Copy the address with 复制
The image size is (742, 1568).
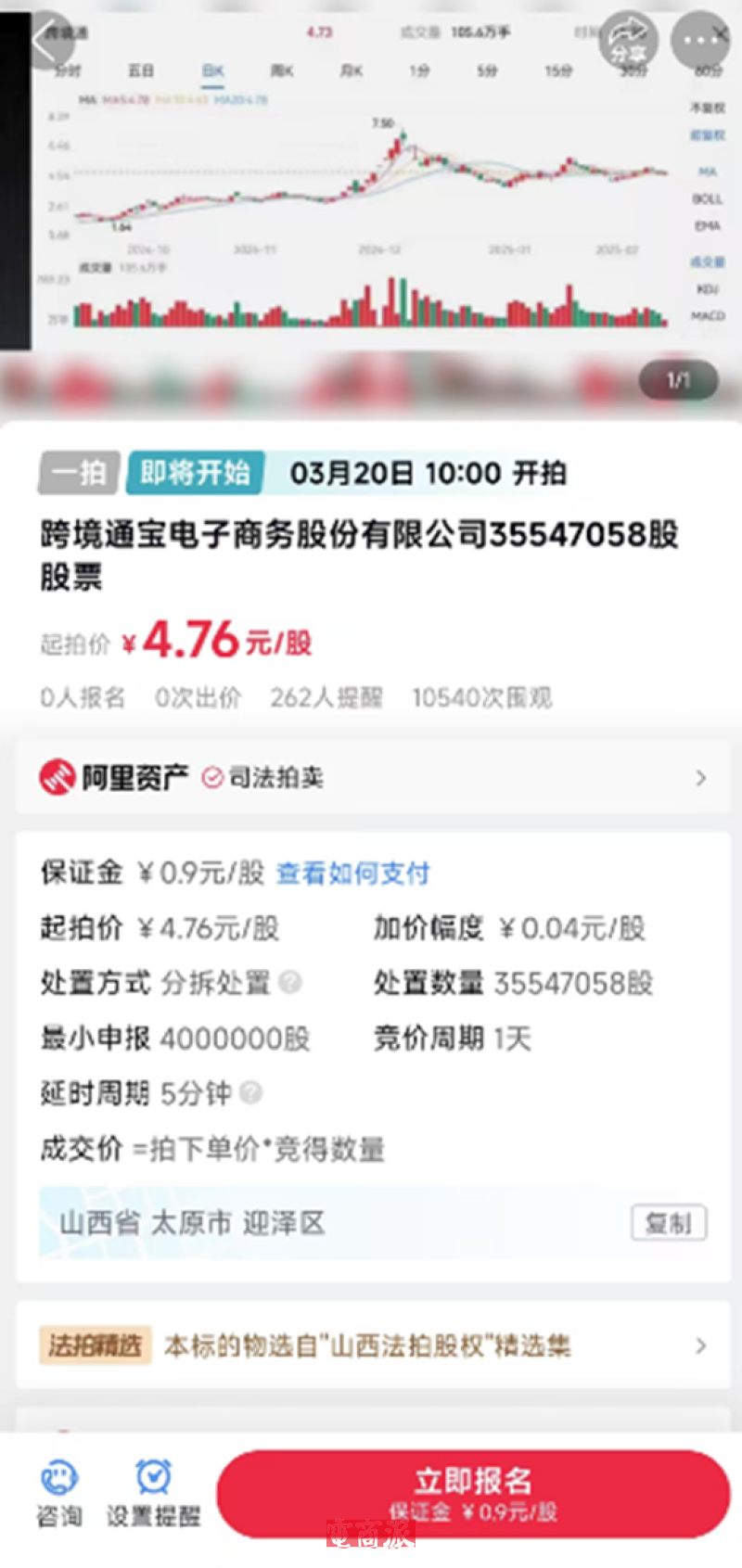click(x=668, y=1223)
